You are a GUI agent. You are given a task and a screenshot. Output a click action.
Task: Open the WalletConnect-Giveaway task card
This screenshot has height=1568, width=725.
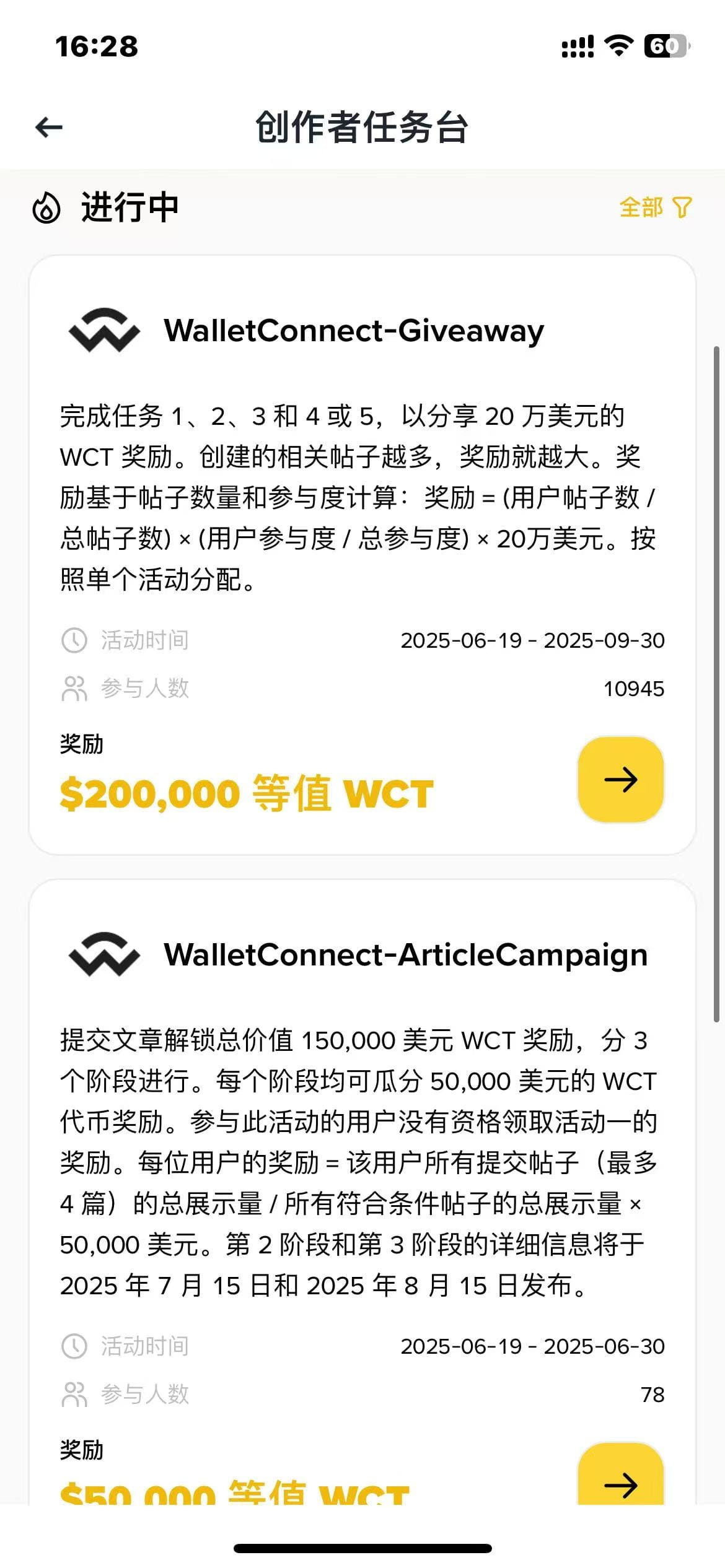click(x=362, y=555)
